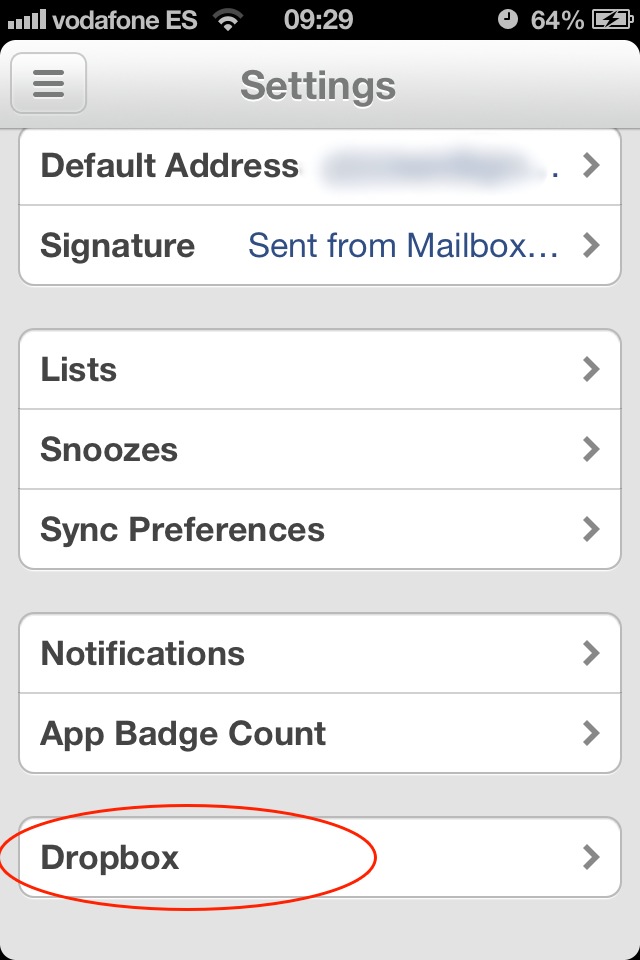Open the Lists settings
640x960 pixels.
320,370
